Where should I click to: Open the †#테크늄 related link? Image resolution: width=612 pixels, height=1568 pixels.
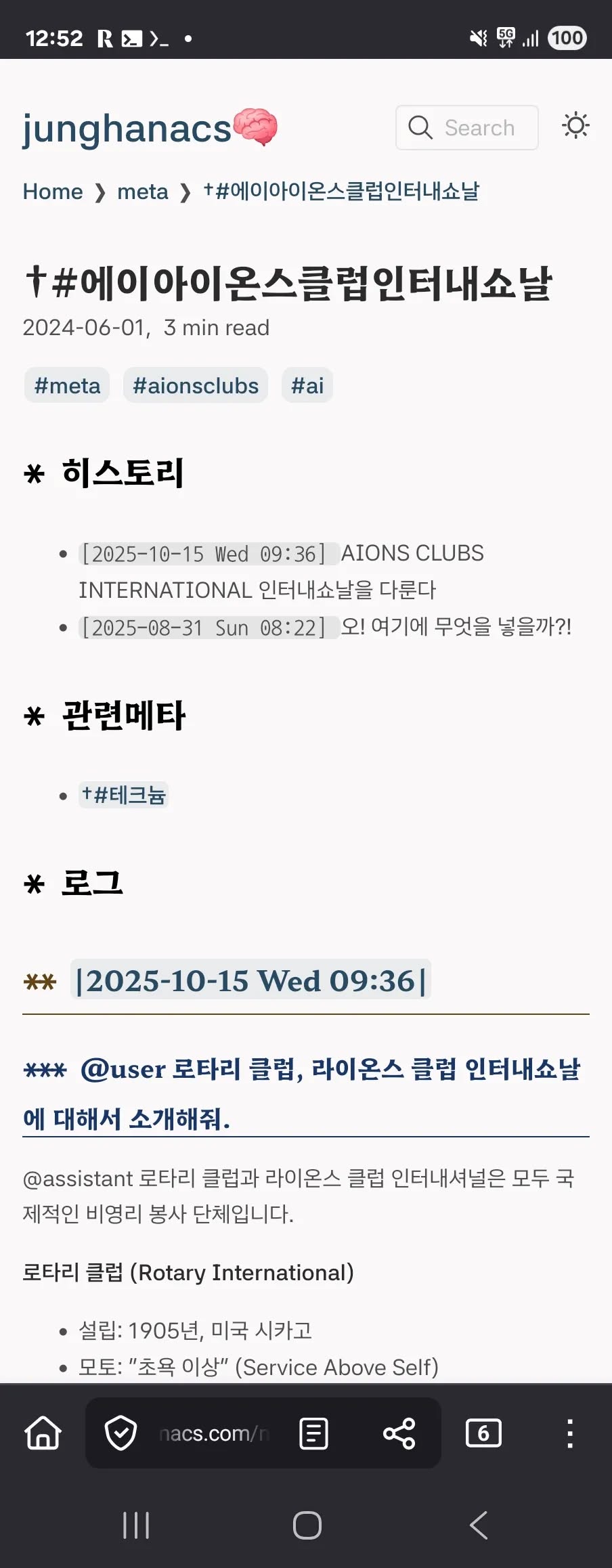coord(124,795)
